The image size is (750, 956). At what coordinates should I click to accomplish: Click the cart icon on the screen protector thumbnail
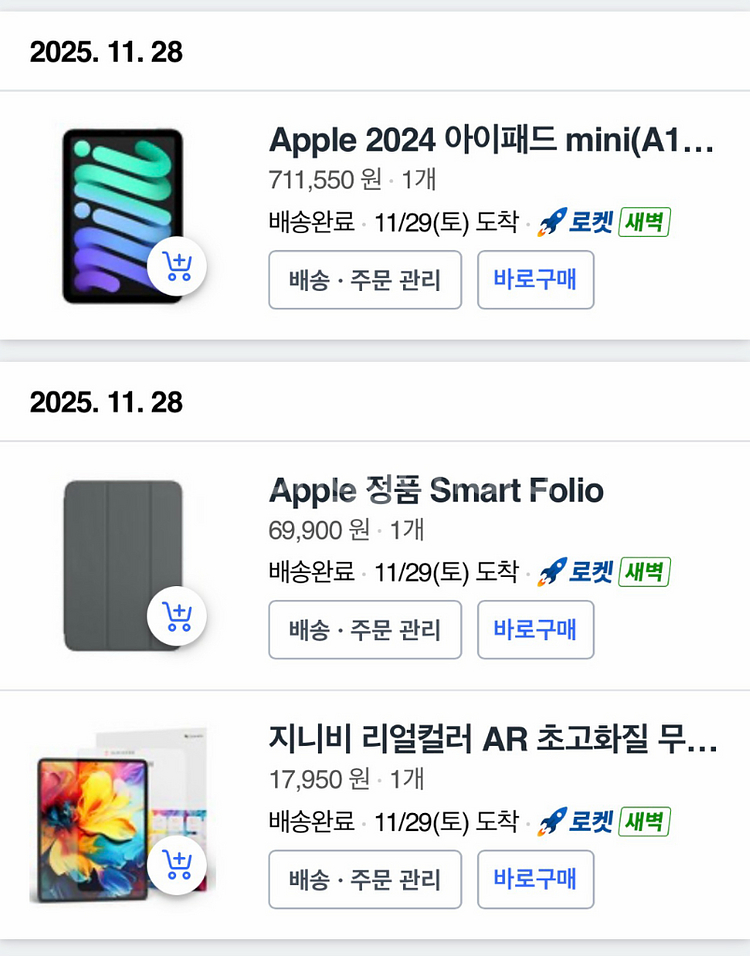tap(177, 866)
